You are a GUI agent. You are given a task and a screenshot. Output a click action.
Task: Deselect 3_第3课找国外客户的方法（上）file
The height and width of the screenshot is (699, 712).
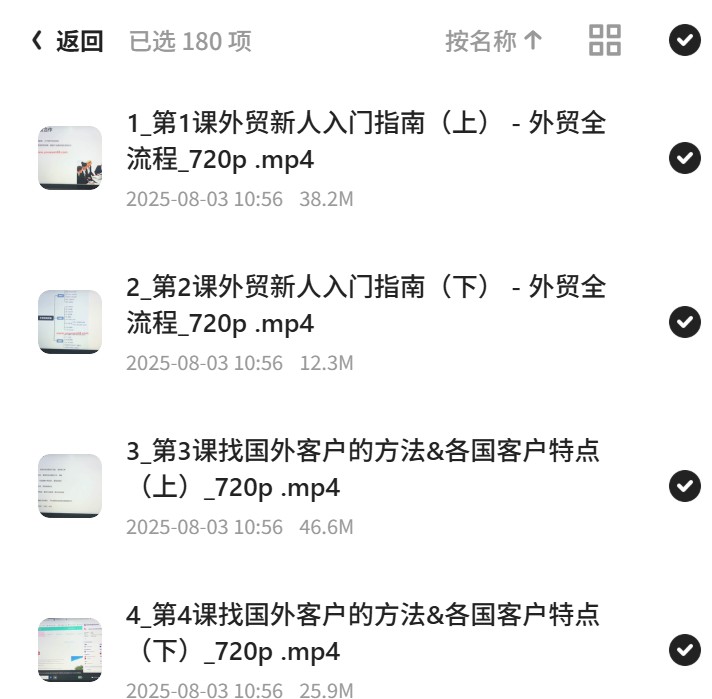pyautogui.click(x=684, y=486)
